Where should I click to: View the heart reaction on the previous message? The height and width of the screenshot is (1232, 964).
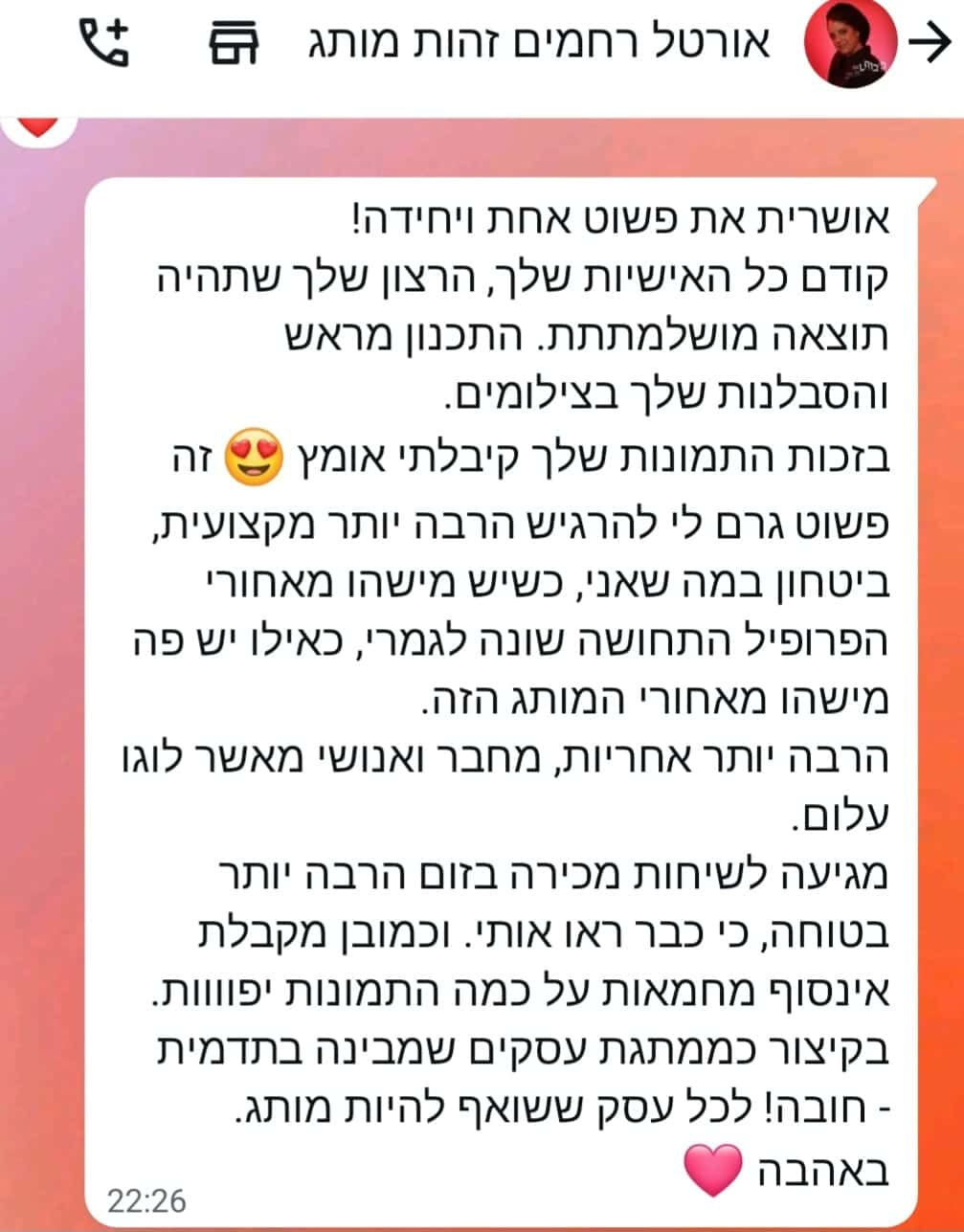pyautogui.click(x=39, y=127)
